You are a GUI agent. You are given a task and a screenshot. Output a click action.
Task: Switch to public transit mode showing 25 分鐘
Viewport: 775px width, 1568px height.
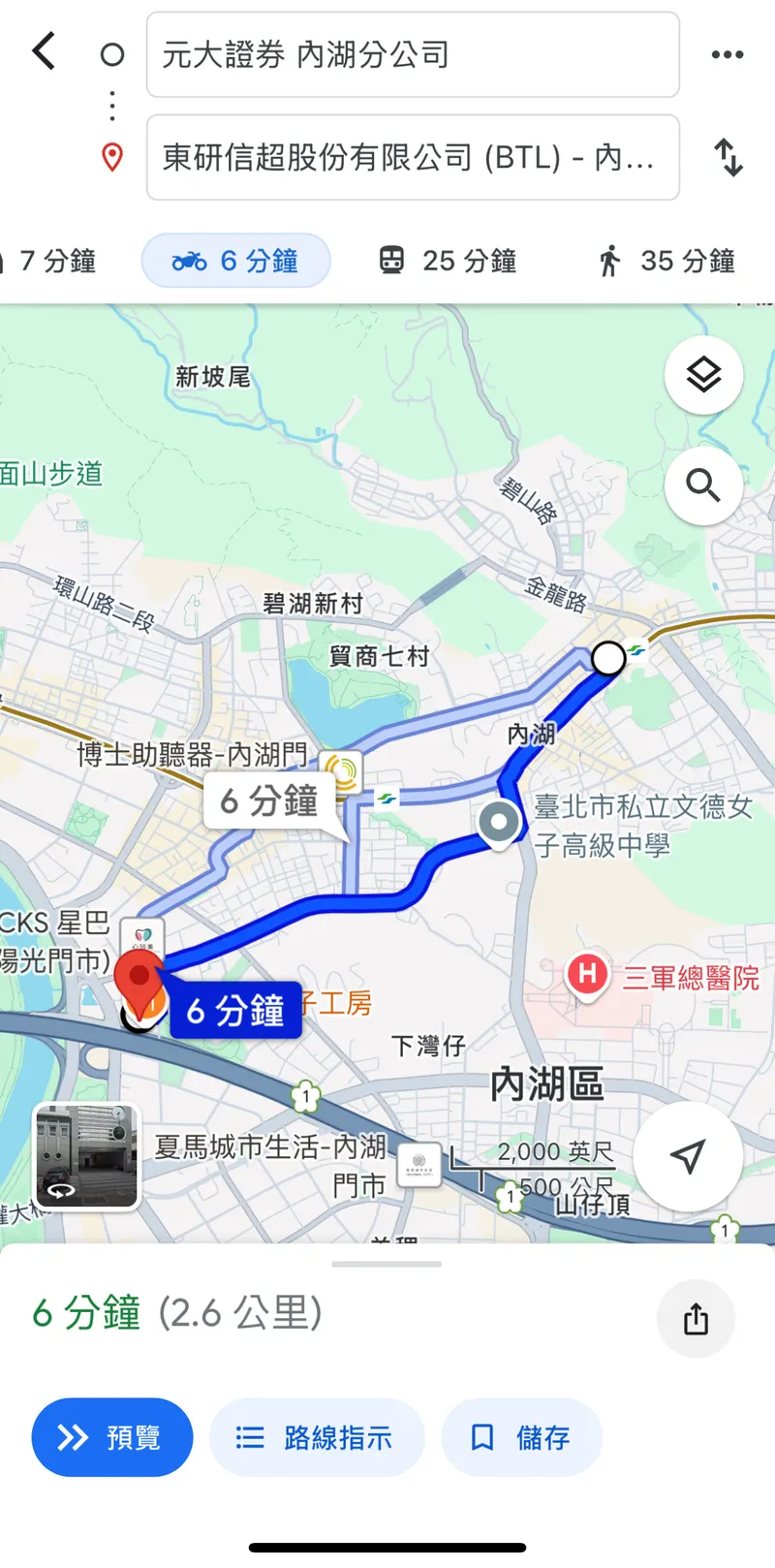tap(447, 261)
